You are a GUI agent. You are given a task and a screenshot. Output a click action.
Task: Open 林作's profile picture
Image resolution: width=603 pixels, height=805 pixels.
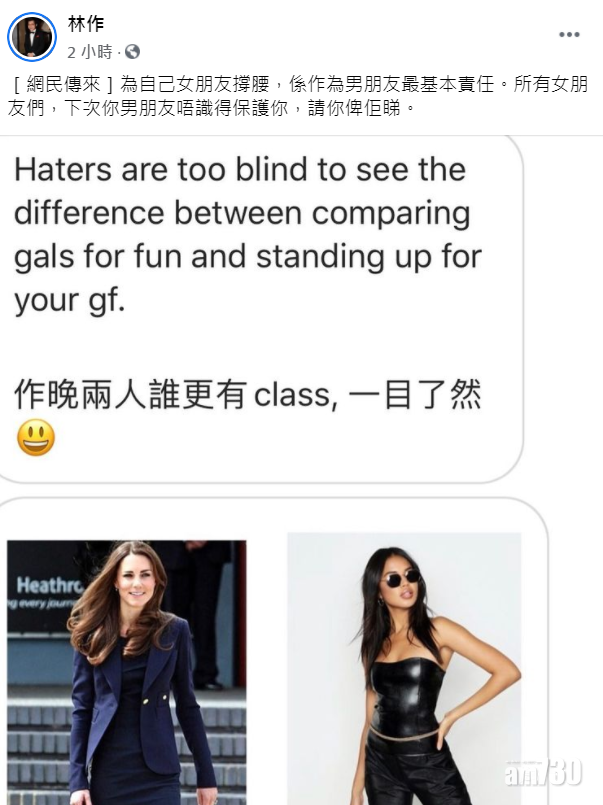pyautogui.click(x=32, y=36)
